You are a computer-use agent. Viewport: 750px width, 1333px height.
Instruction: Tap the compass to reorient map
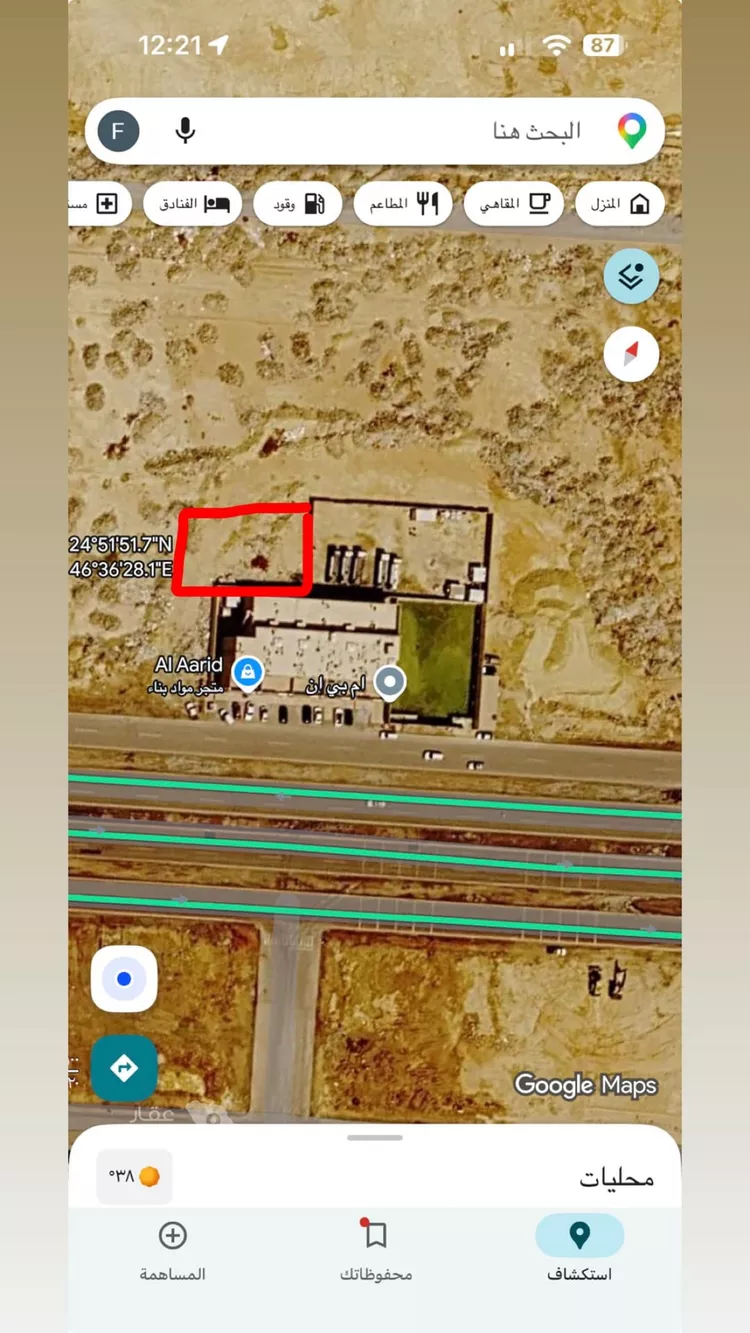click(631, 354)
